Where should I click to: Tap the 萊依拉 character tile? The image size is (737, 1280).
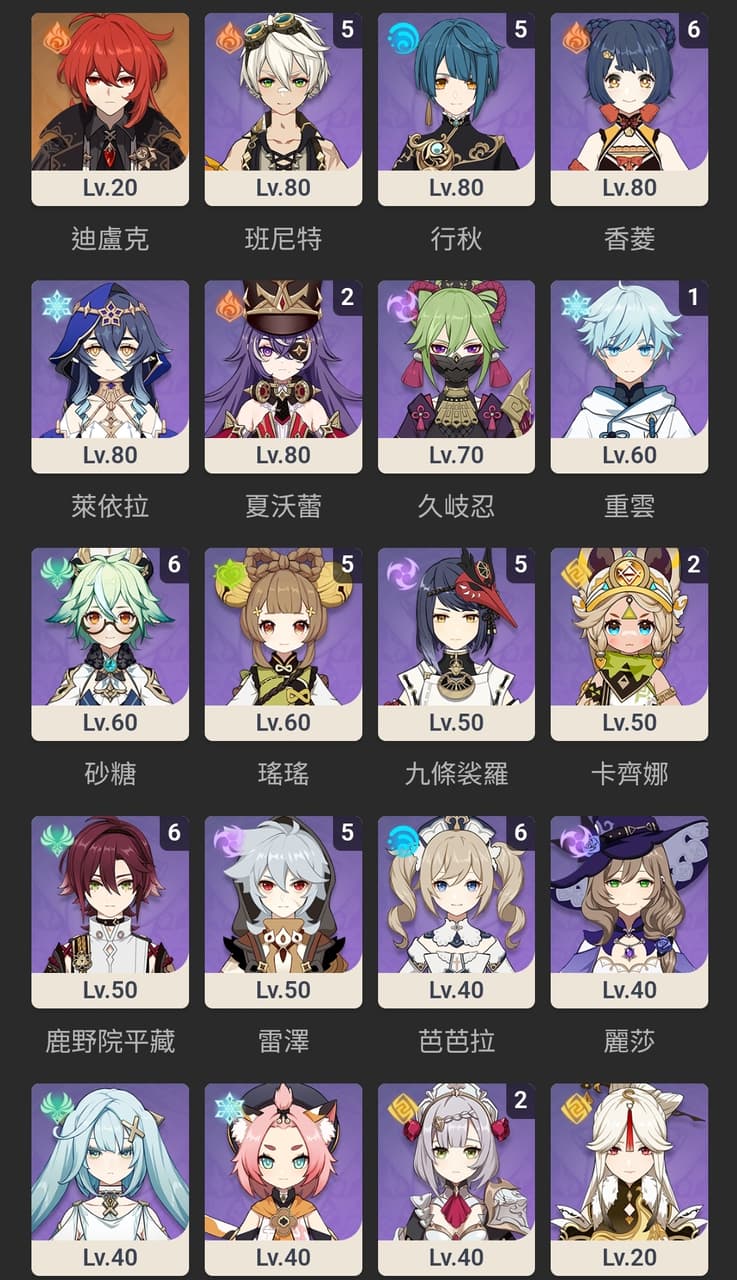tap(110, 376)
